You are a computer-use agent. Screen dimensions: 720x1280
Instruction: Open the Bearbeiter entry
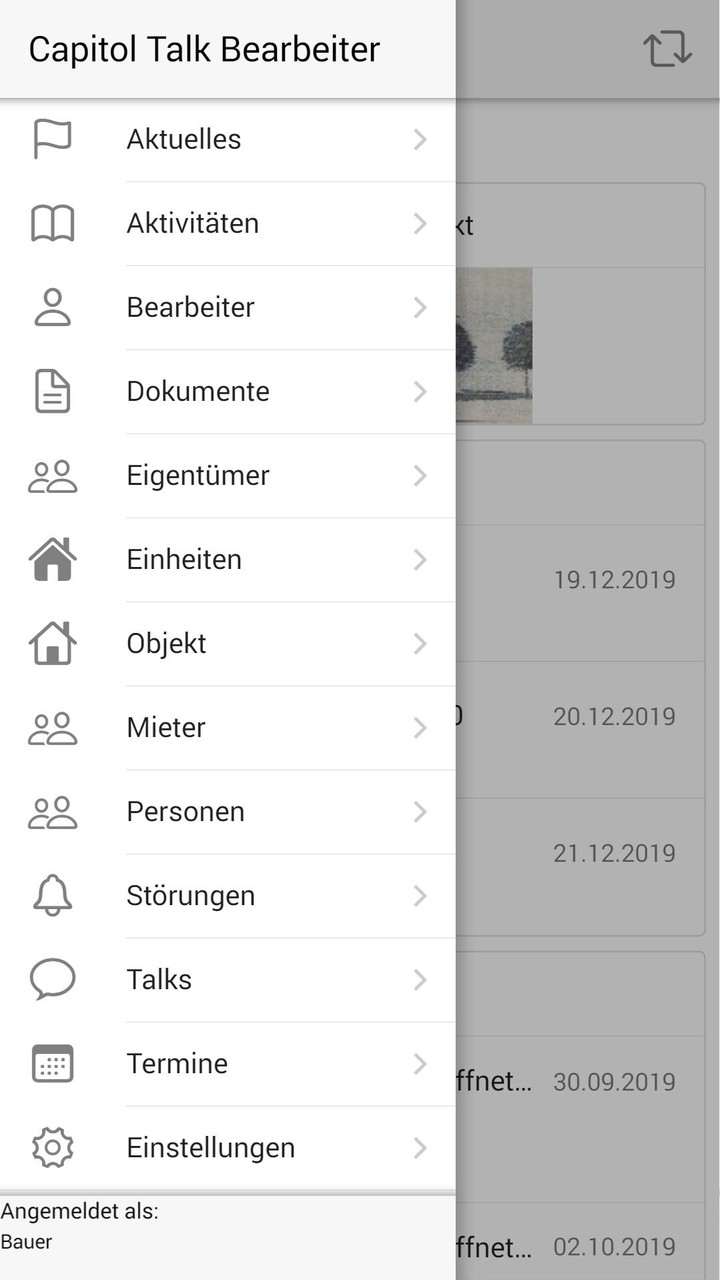coord(191,307)
